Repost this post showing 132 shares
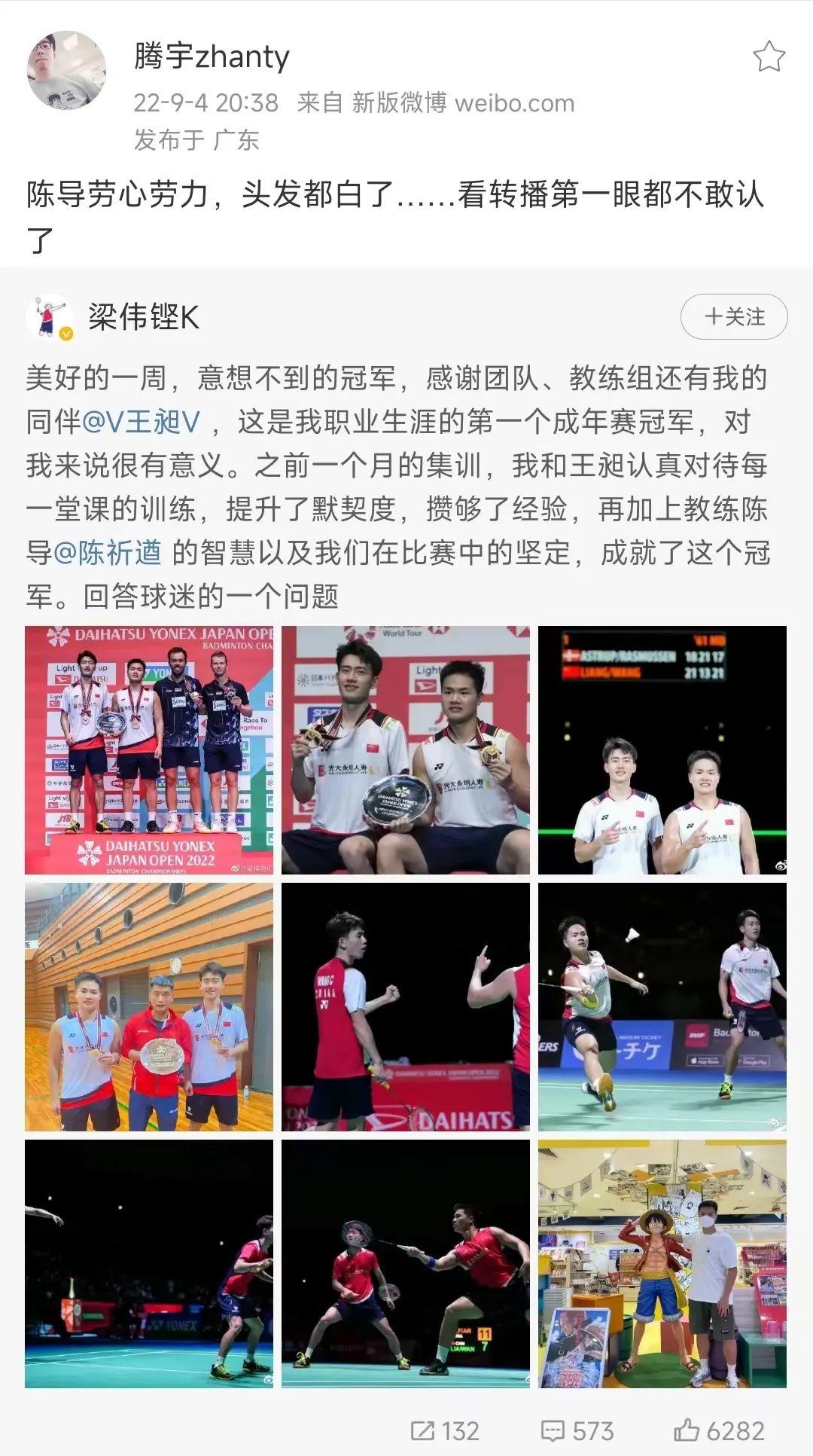 pos(445,1430)
